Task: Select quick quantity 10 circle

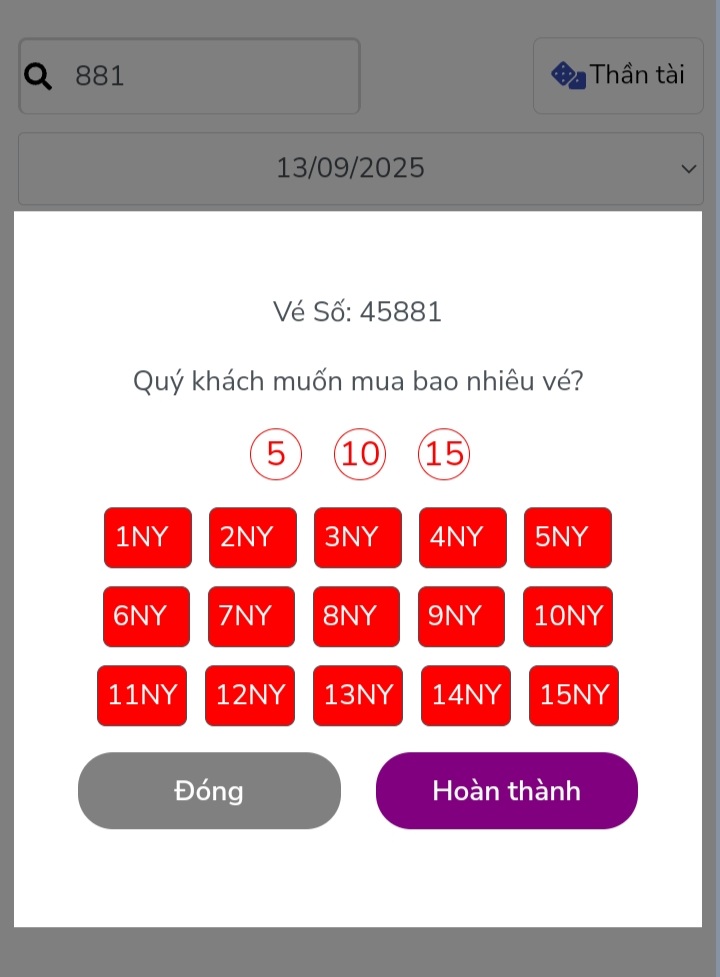Action: coord(360,454)
